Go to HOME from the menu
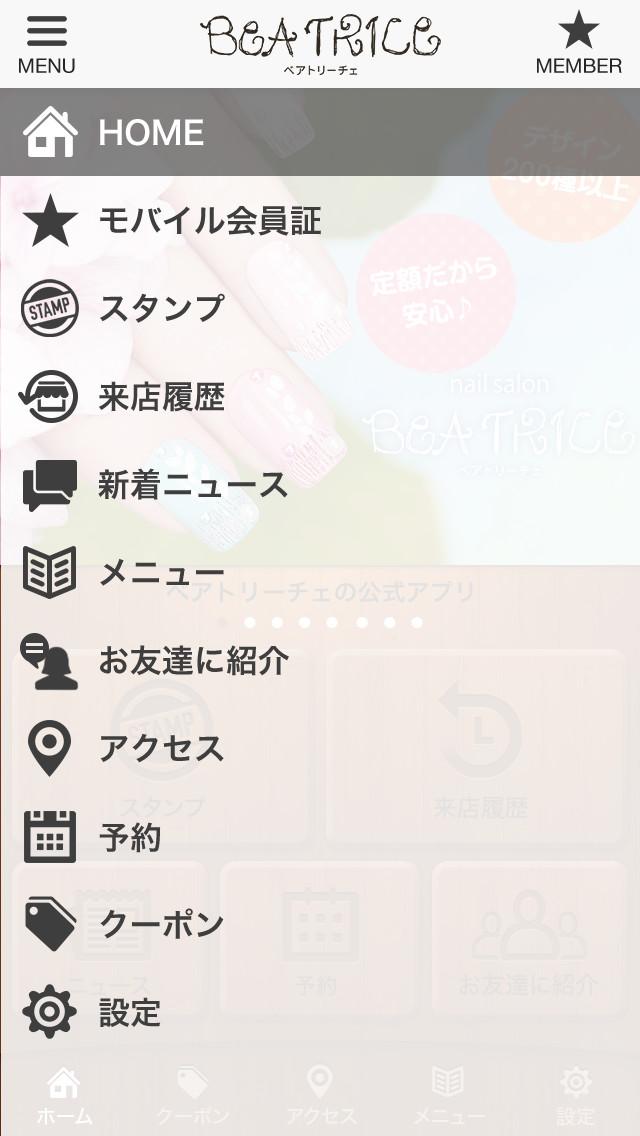Screen dimensions: 640x1136 pos(150,133)
